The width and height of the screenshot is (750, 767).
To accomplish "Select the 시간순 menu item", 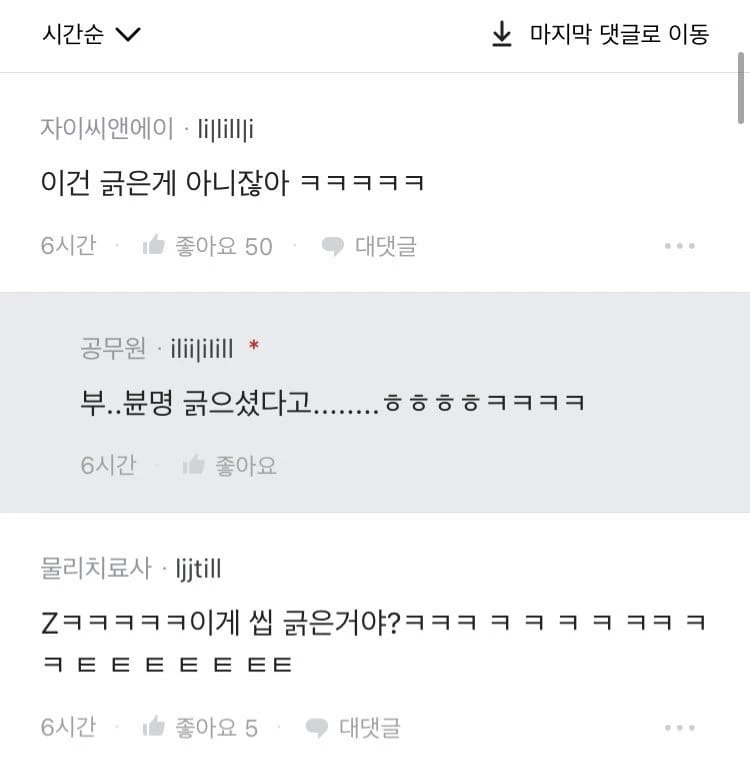I will pyautogui.click(x=68, y=33).
